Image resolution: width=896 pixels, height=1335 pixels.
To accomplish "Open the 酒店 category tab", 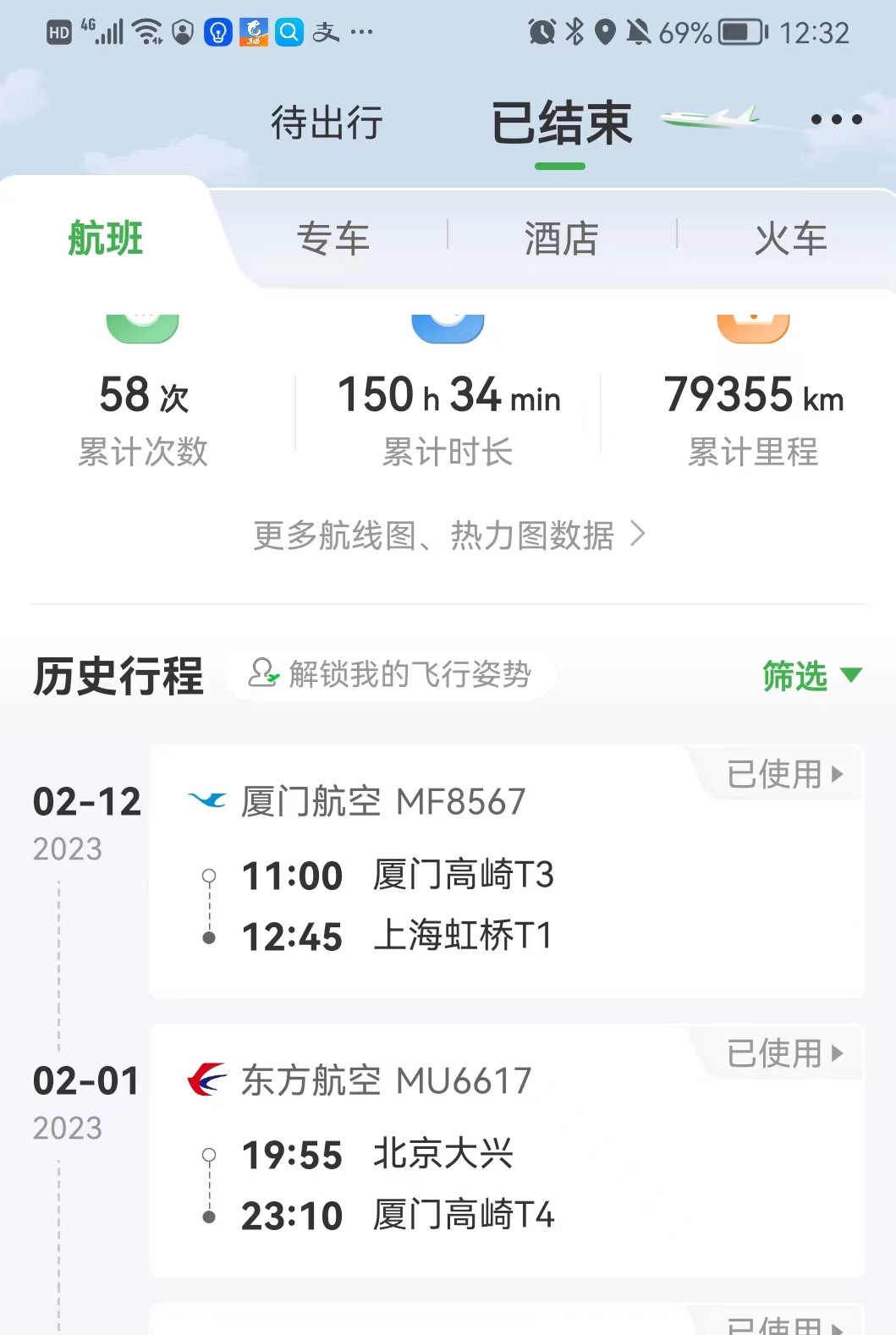I will [561, 239].
